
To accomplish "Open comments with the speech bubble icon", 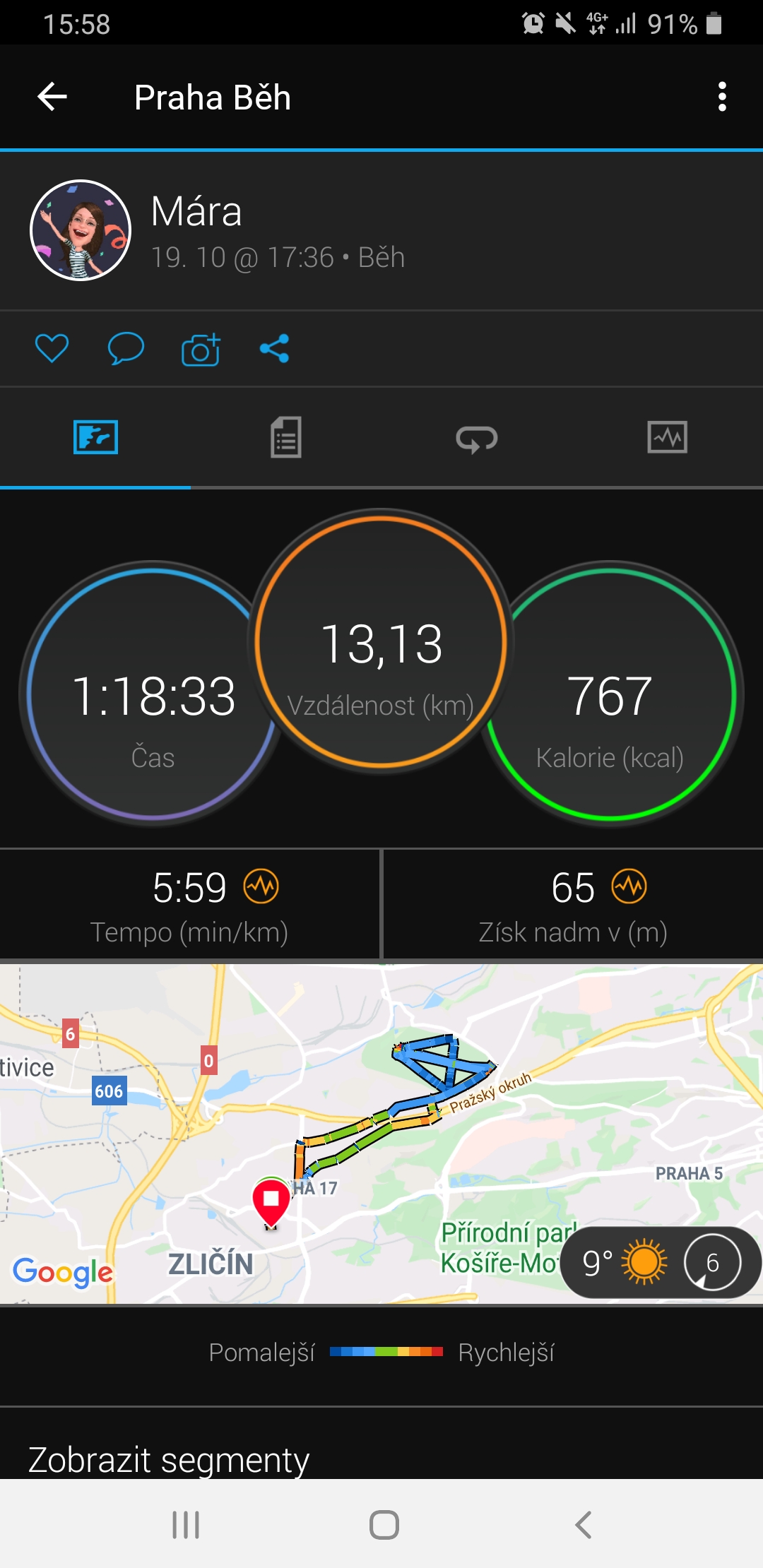I will [x=126, y=348].
